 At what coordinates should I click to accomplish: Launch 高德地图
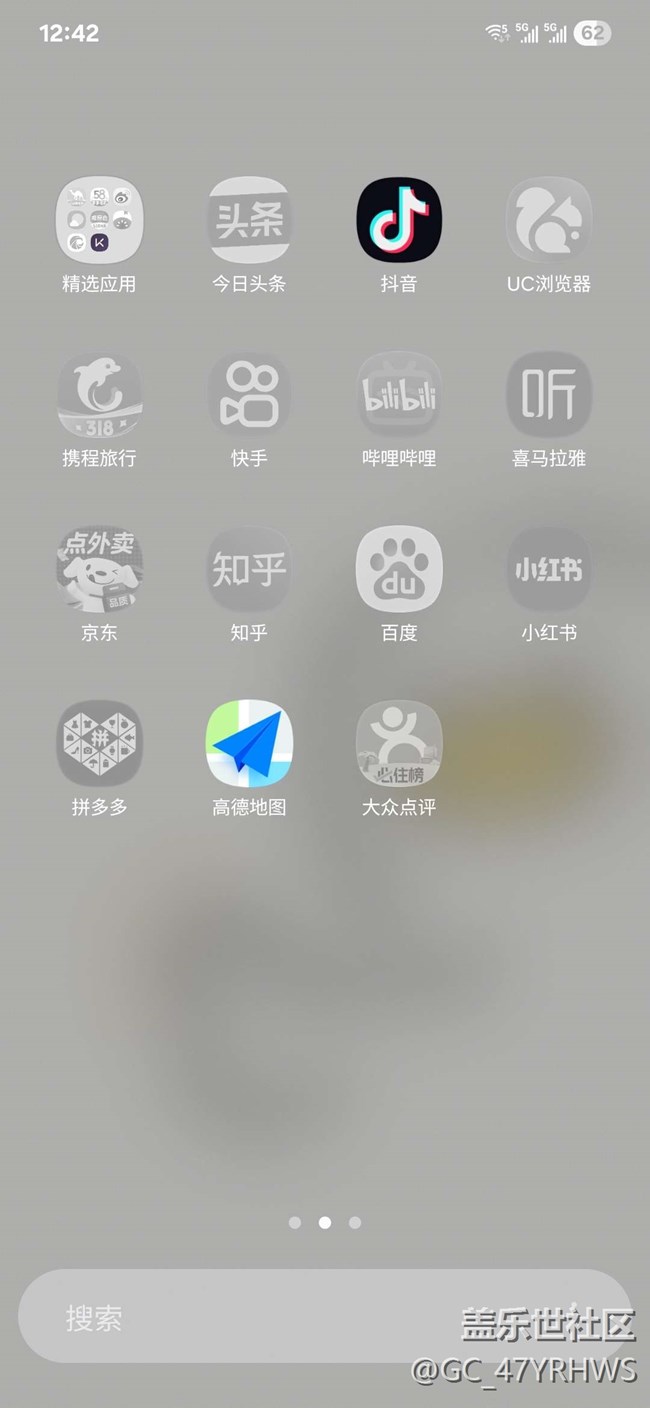point(249,743)
